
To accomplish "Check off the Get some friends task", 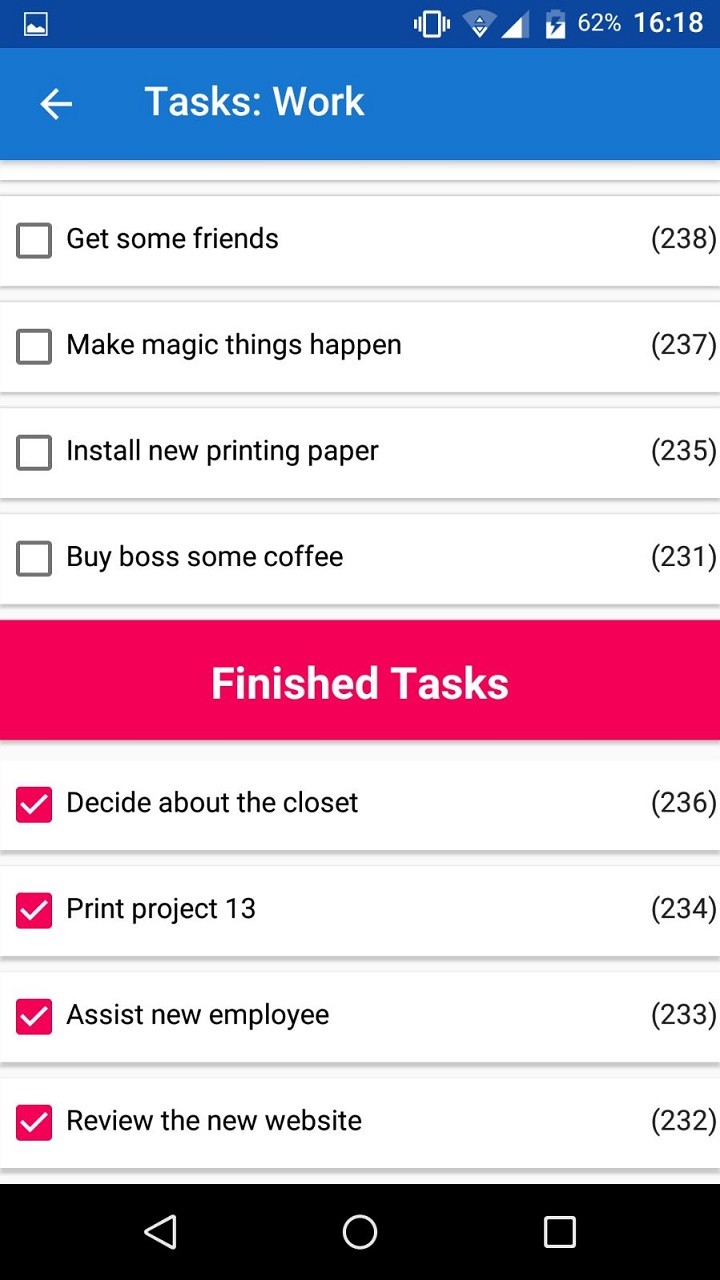I will click(x=34, y=240).
